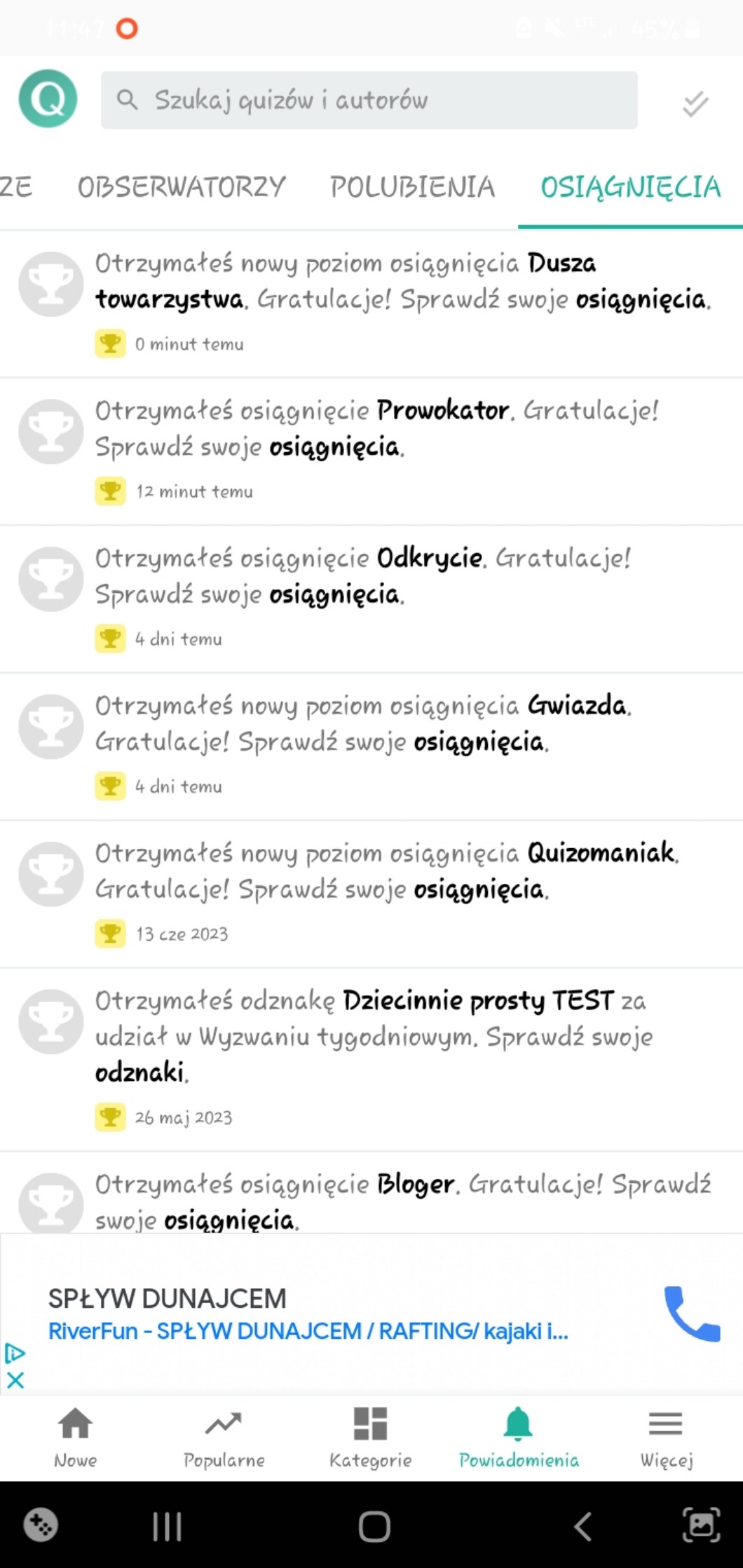
Task: Switch to the Obserwatorzy tab
Action: click(182, 187)
